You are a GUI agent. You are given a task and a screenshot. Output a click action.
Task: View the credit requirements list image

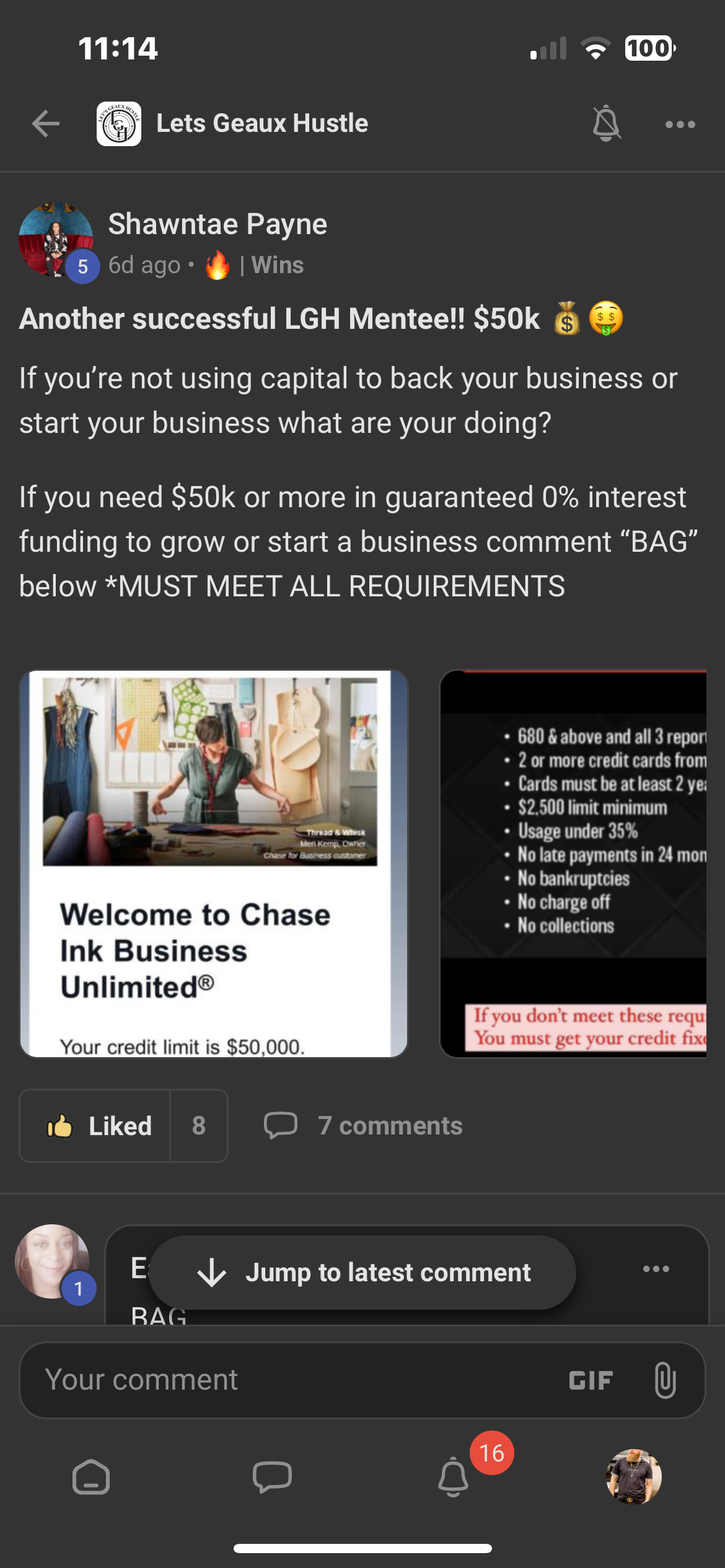click(x=573, y=864)
